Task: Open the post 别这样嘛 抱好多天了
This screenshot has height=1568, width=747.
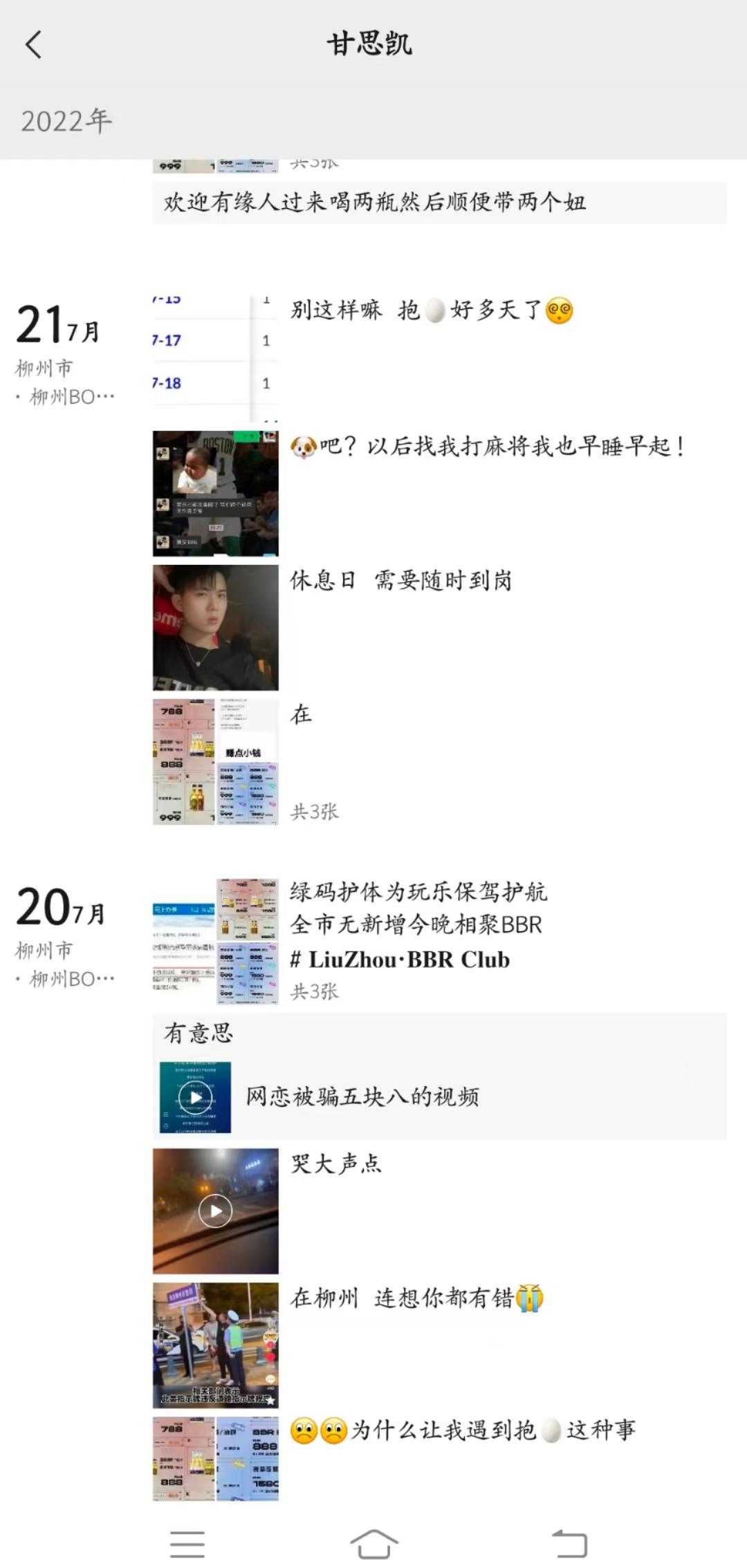Action: (430, 310)
